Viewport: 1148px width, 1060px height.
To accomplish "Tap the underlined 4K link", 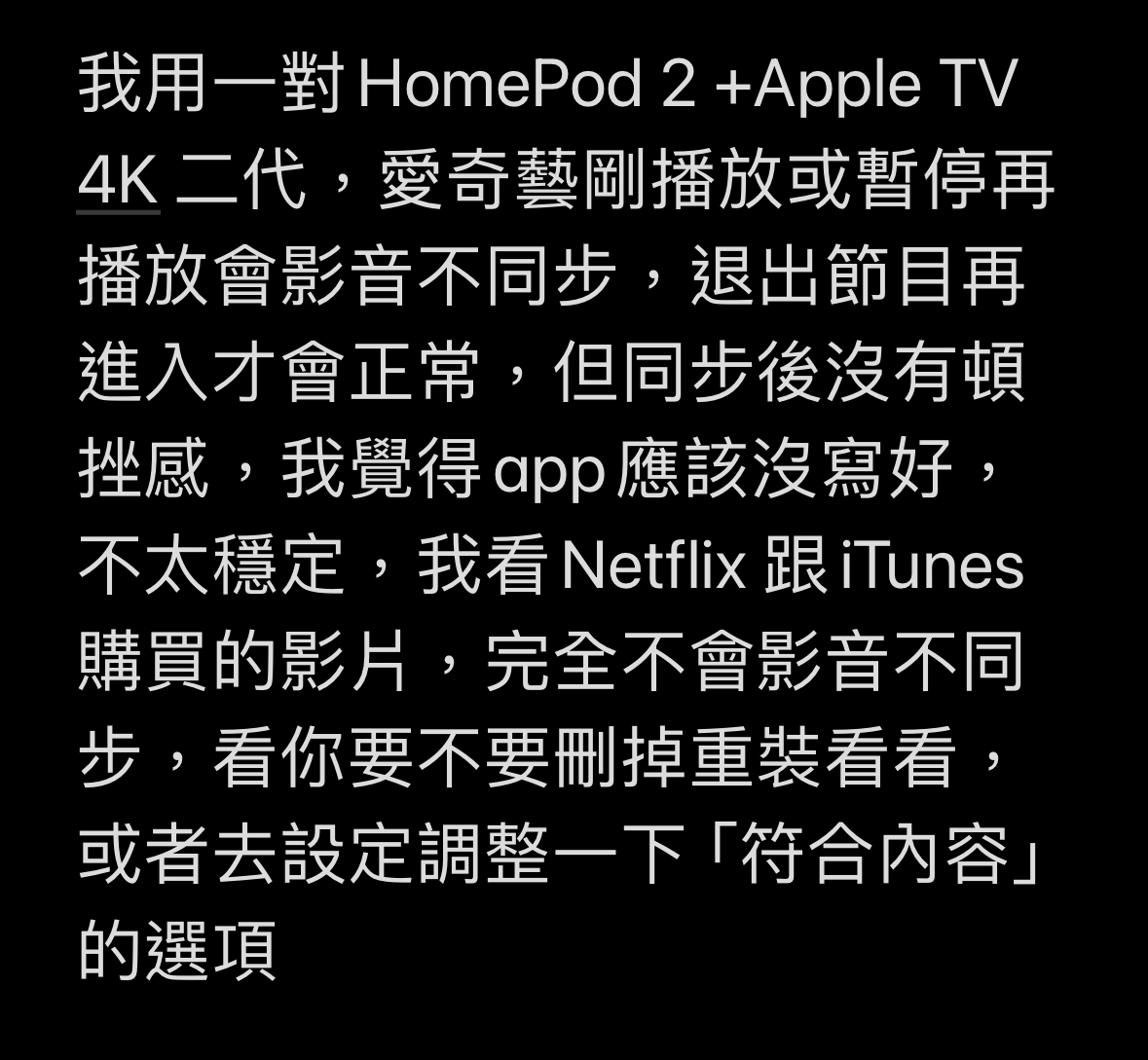I will [118, 181].
